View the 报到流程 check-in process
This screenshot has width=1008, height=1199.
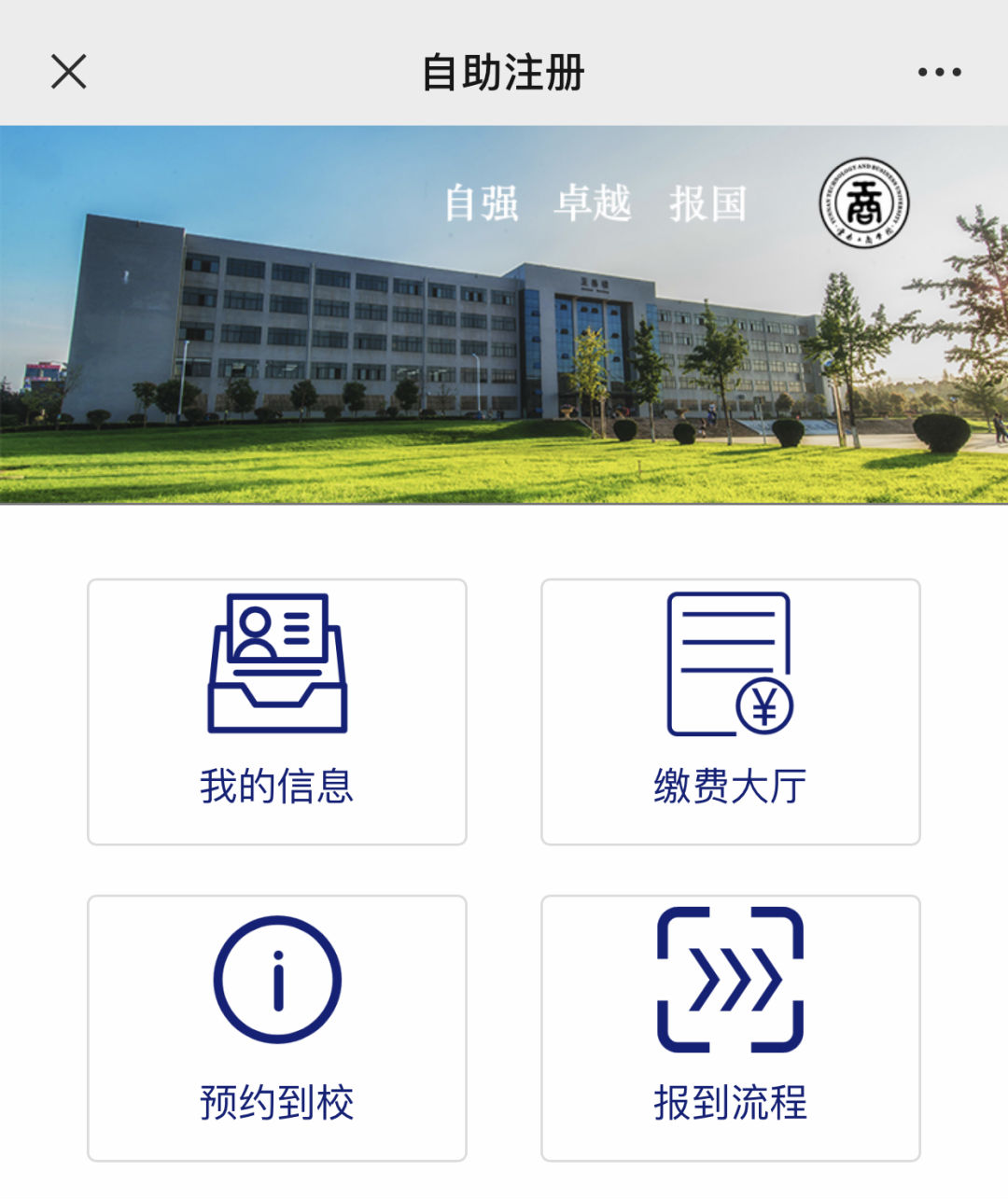pyautogui.click(x=731, y=1028)
